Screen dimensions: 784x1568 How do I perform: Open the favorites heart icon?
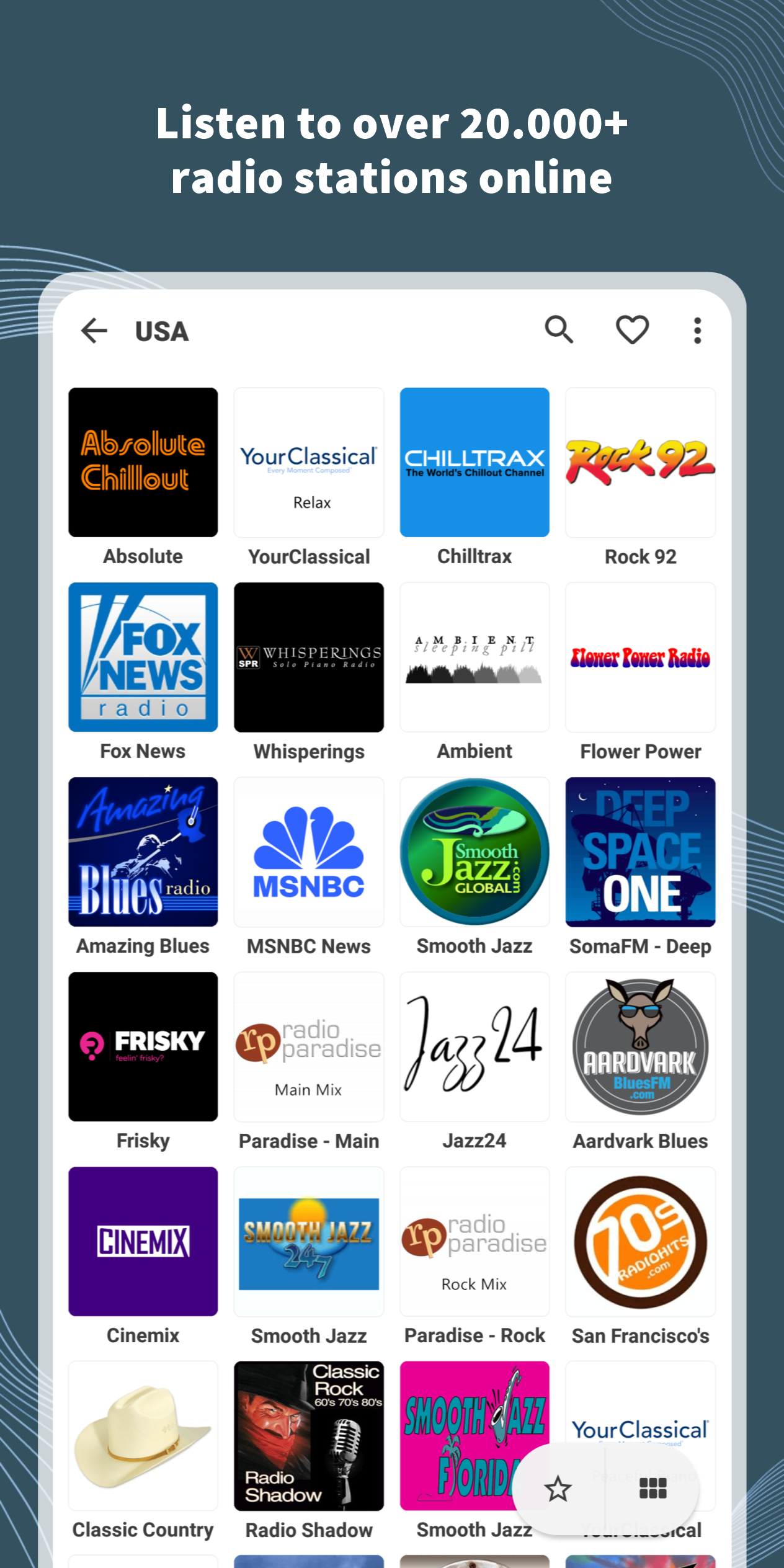click(633, 330)
